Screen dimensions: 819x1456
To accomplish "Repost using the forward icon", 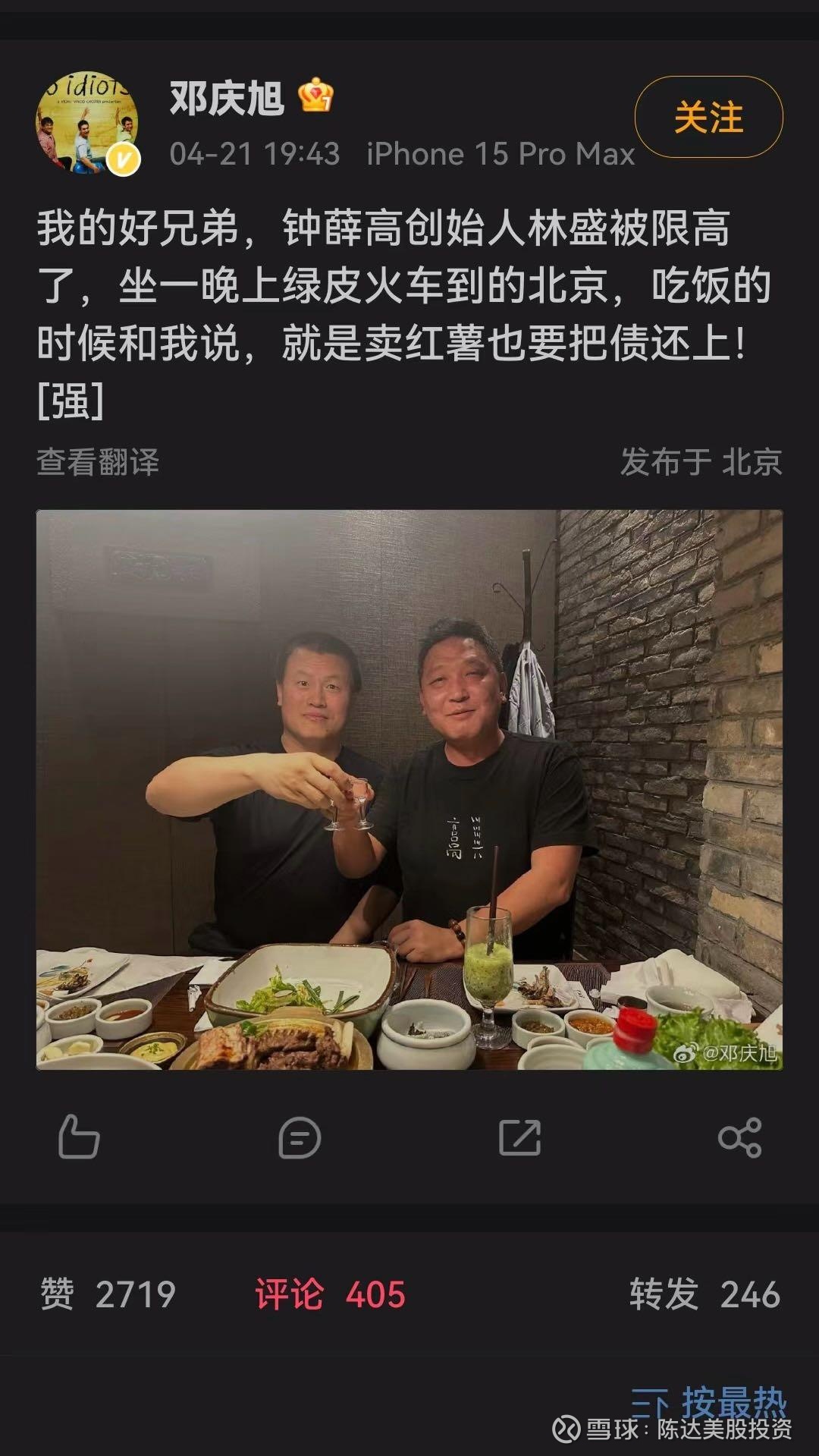I will (x=519, y=1137).
